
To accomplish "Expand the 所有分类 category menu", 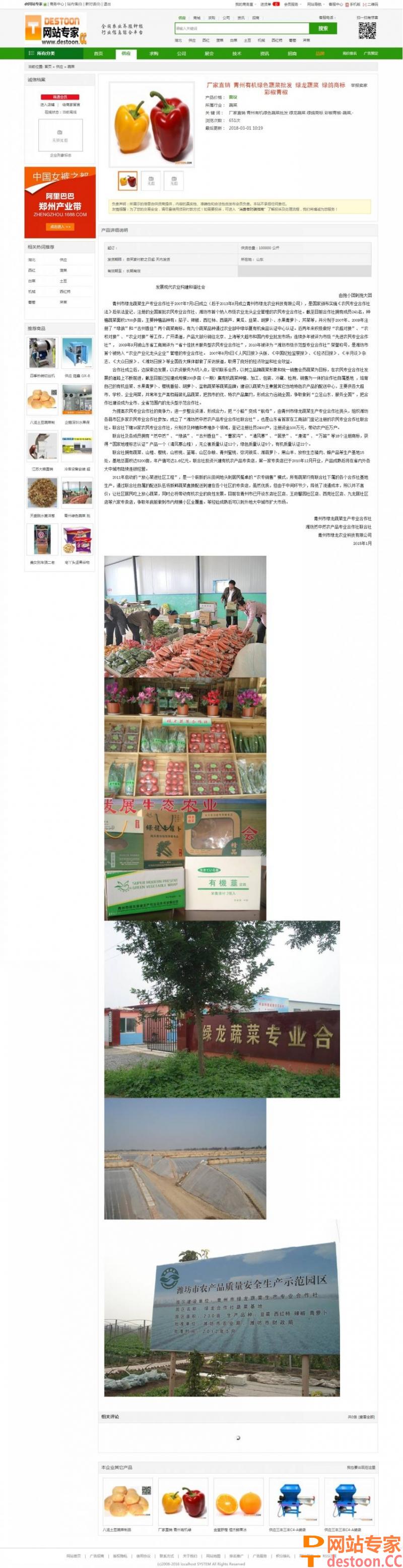I will [x=47, y=53].
